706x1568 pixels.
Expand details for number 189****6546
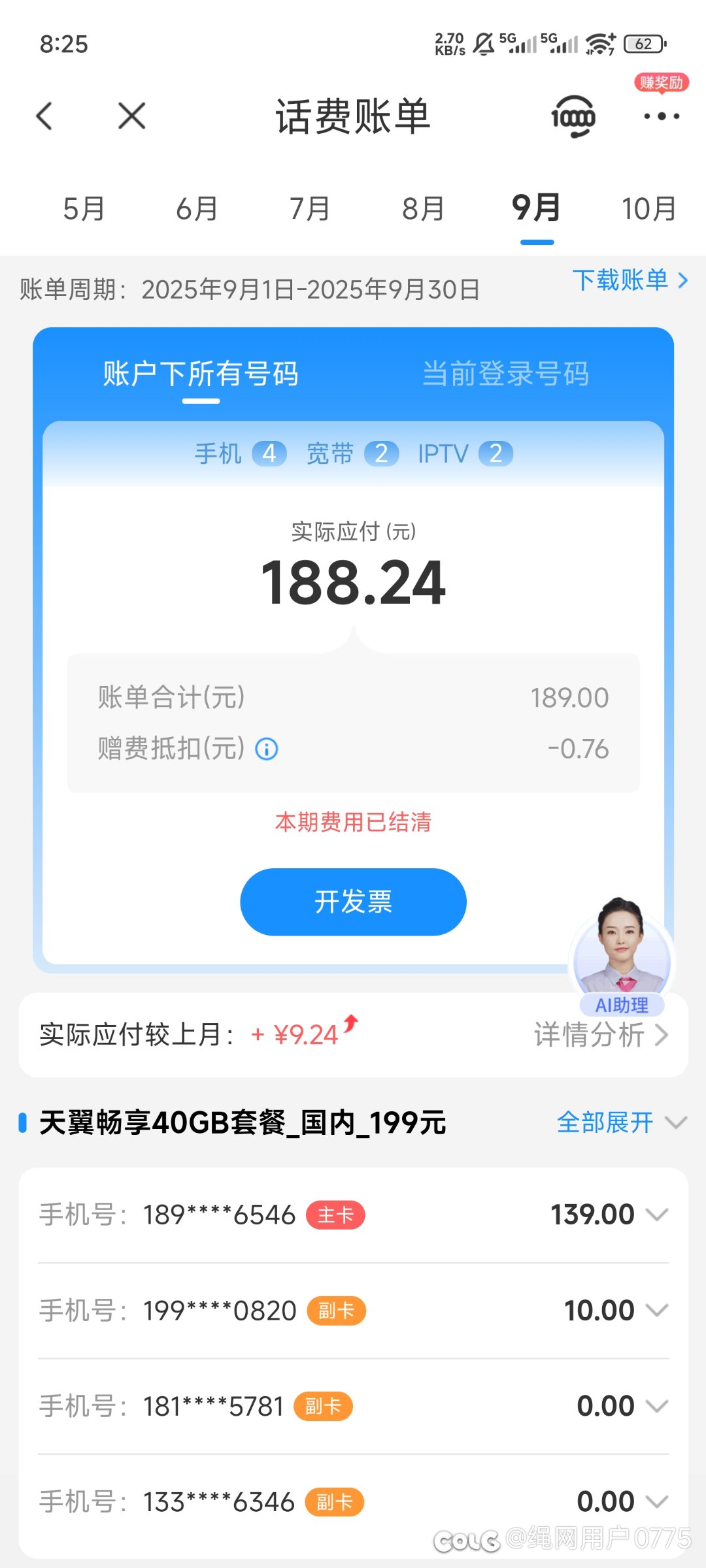657,1214
